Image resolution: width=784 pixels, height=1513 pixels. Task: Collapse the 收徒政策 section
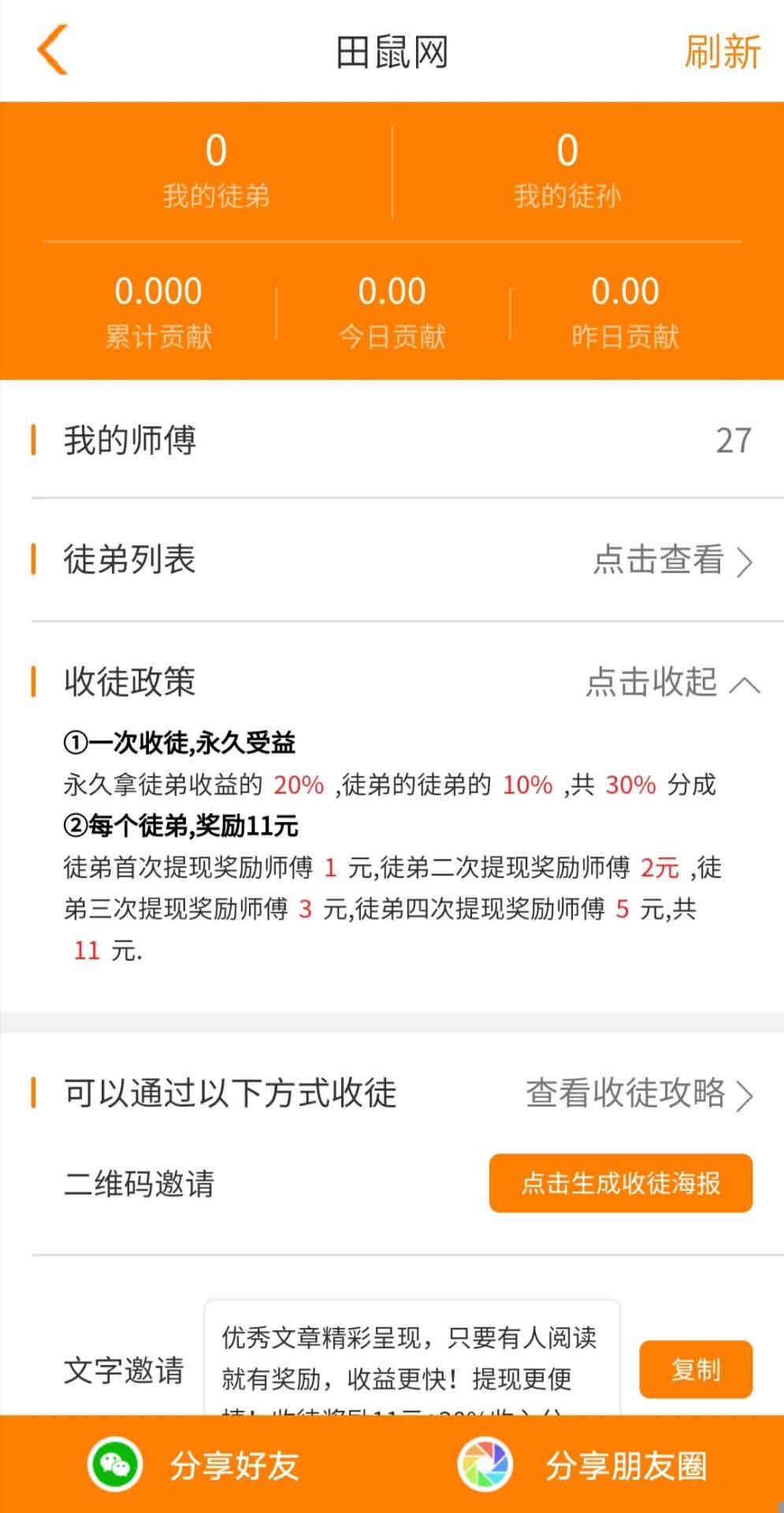672,682
